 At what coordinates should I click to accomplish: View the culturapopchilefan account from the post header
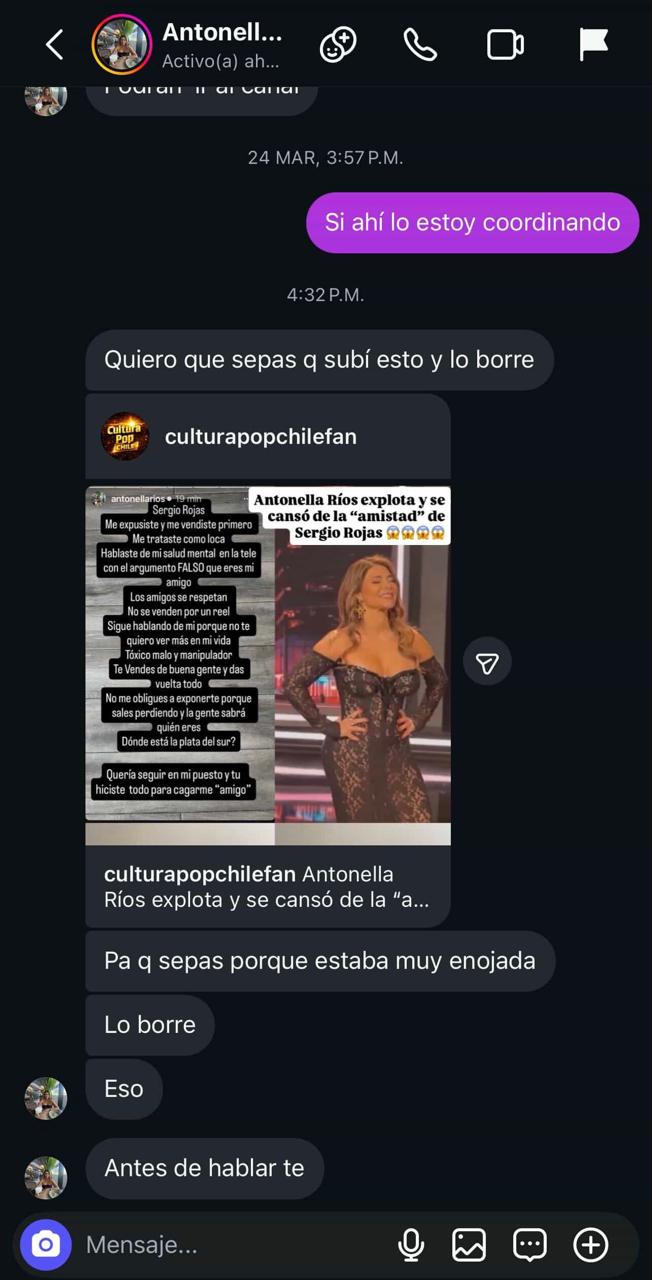[x=260, y=437]
